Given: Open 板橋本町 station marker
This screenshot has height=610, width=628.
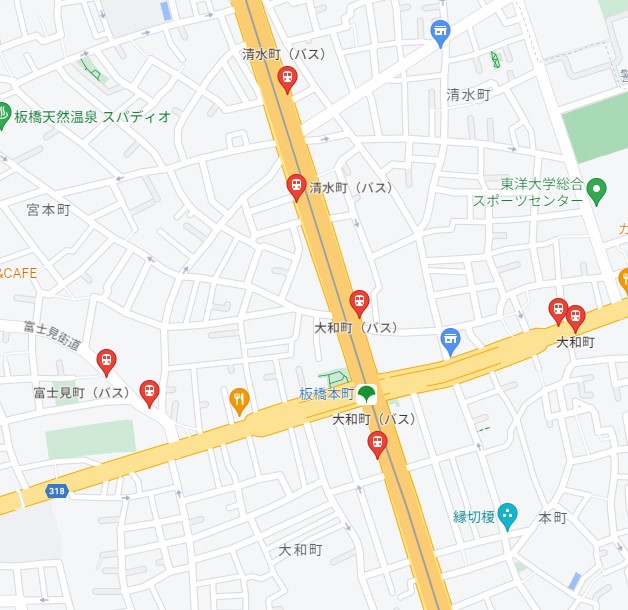Looking at the screenshot, I should coord(367,393).
